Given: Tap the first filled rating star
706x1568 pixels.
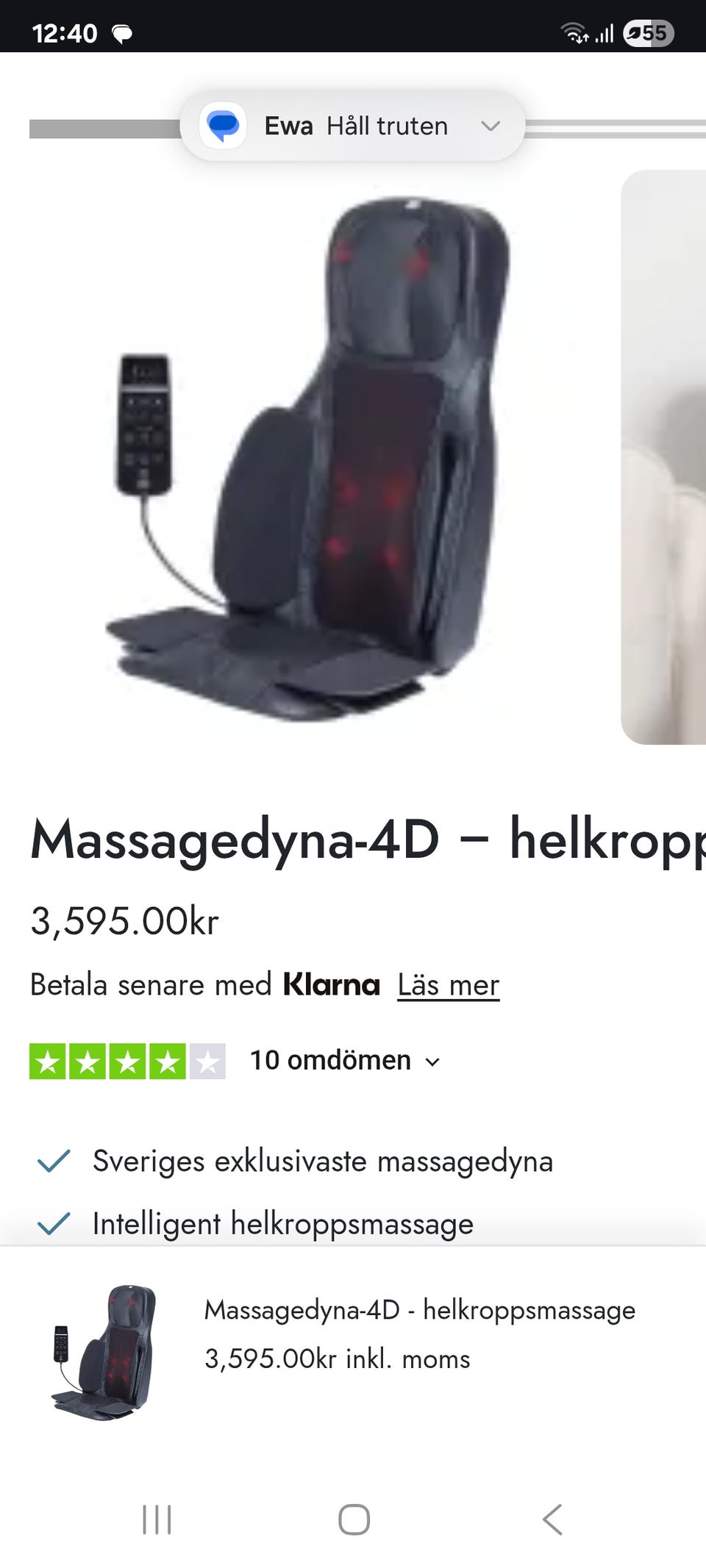Looking at the screenshot, I should (49, 1059).
